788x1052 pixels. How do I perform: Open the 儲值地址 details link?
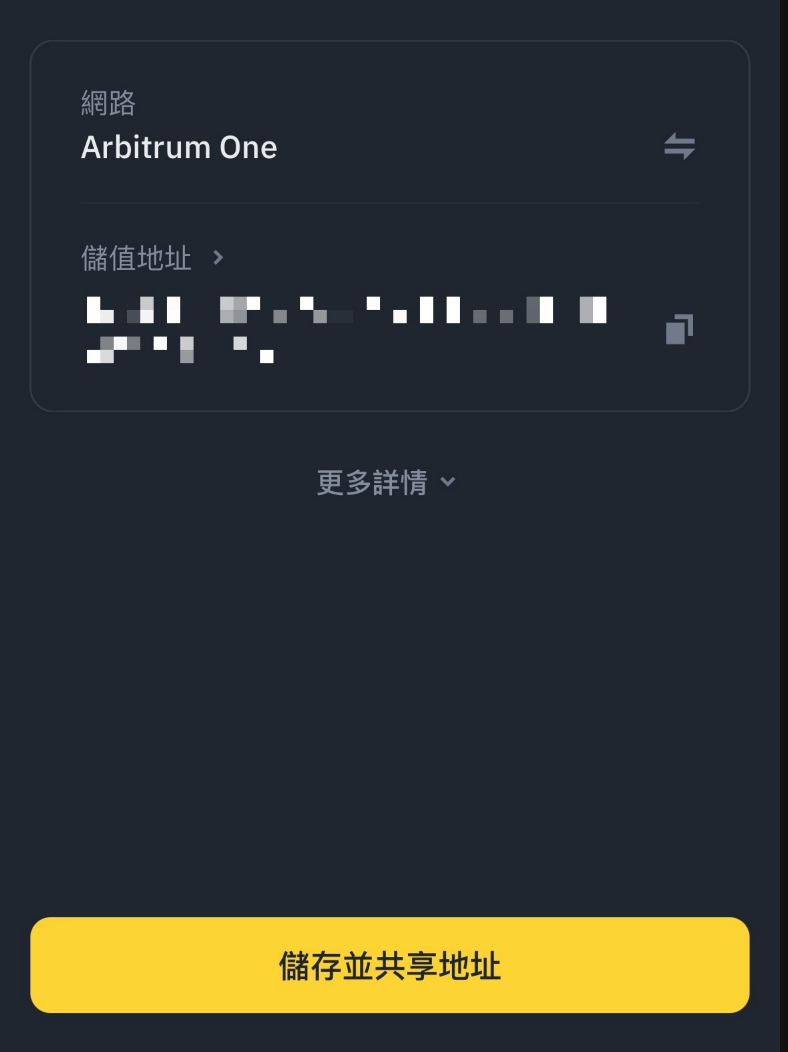(x=152, y=259)
